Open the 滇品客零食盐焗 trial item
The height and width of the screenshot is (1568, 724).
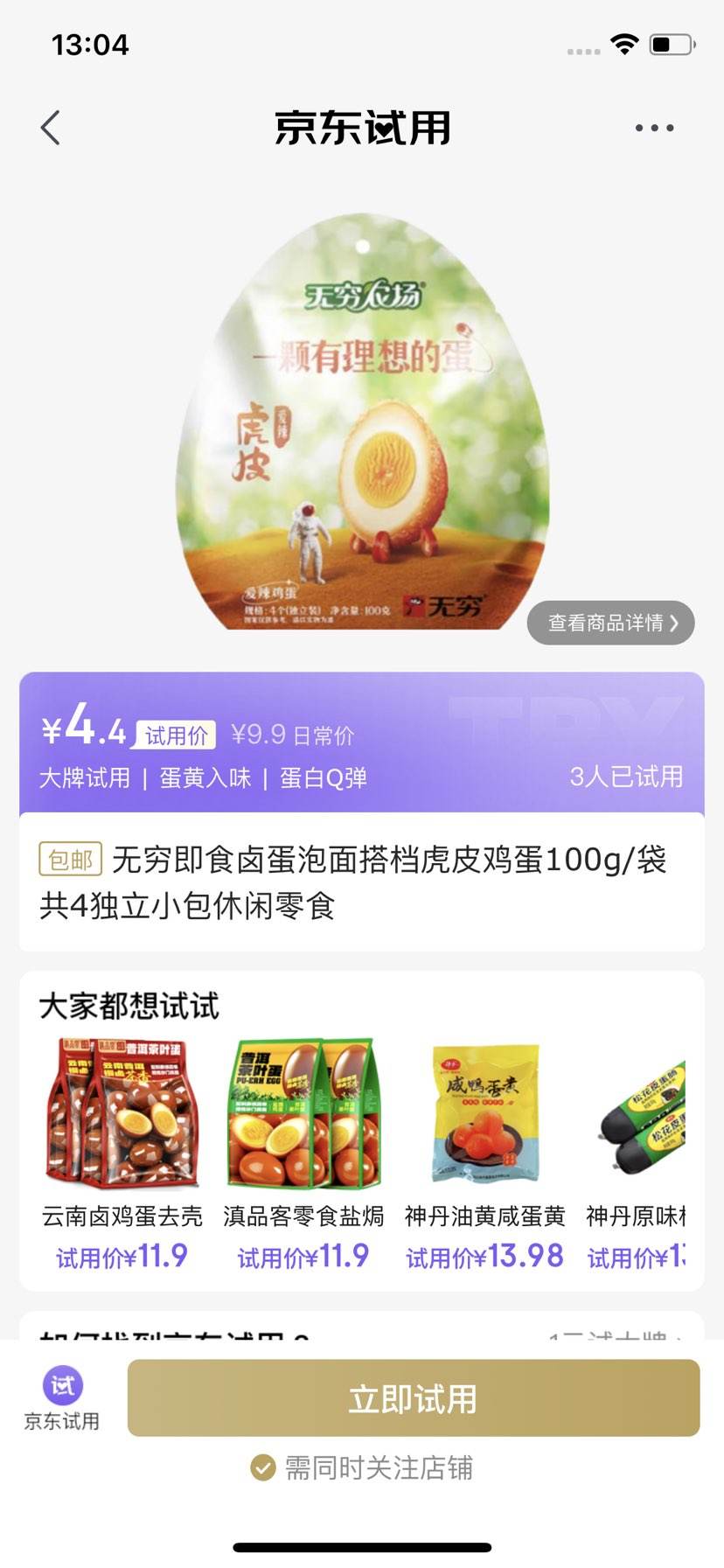point(303,1115)
